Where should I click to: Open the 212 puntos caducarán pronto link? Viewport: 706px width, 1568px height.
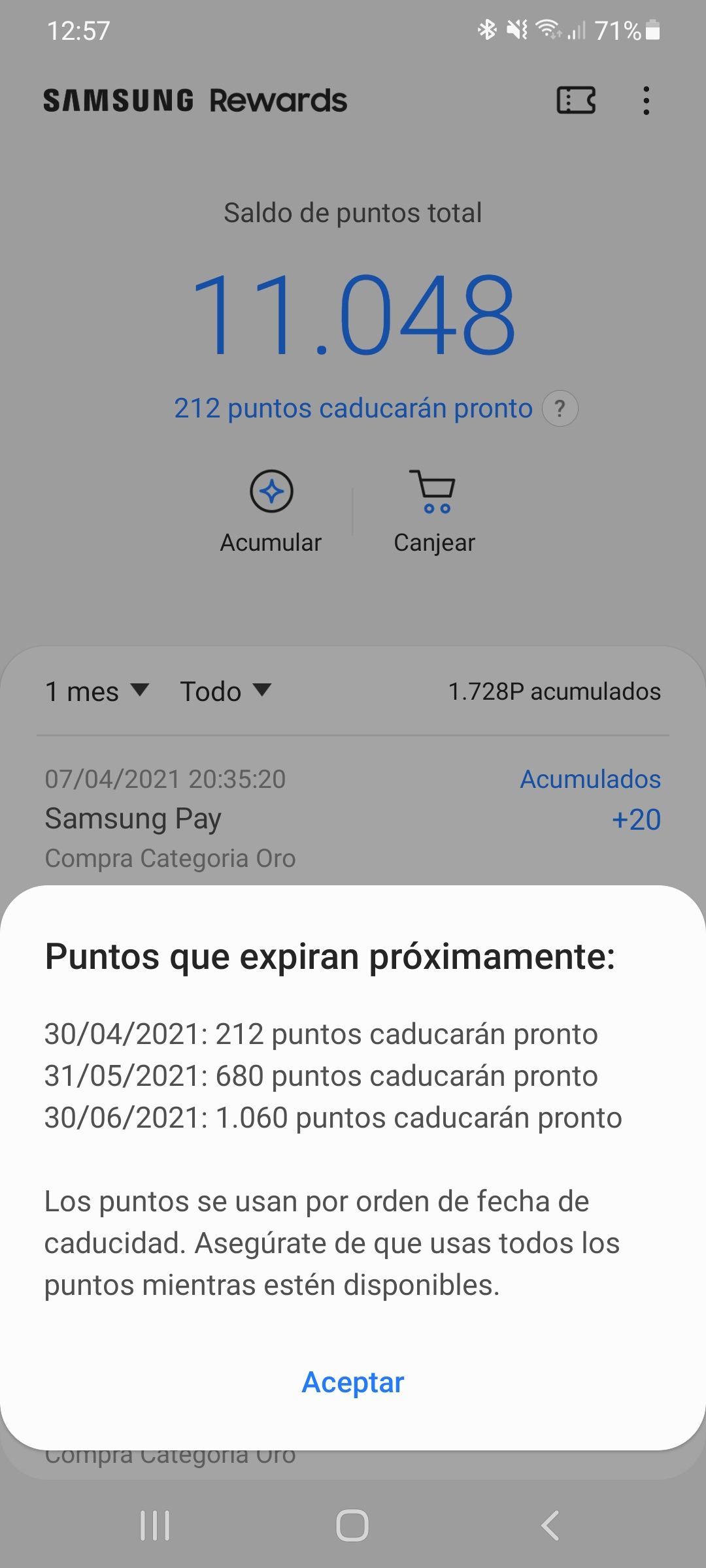coord(353,409)
